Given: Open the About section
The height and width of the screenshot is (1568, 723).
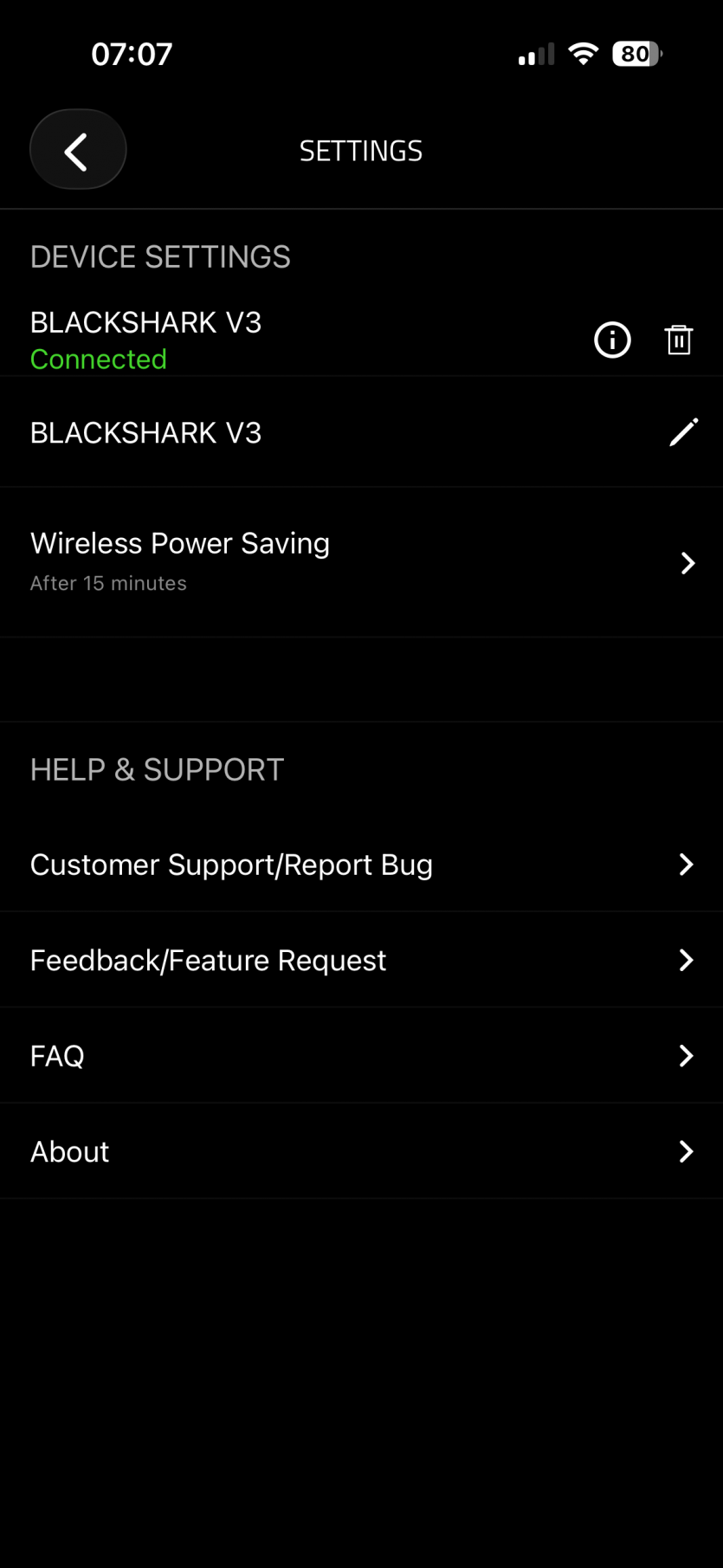Looking at the screenshot, I should coord(361,1151).
